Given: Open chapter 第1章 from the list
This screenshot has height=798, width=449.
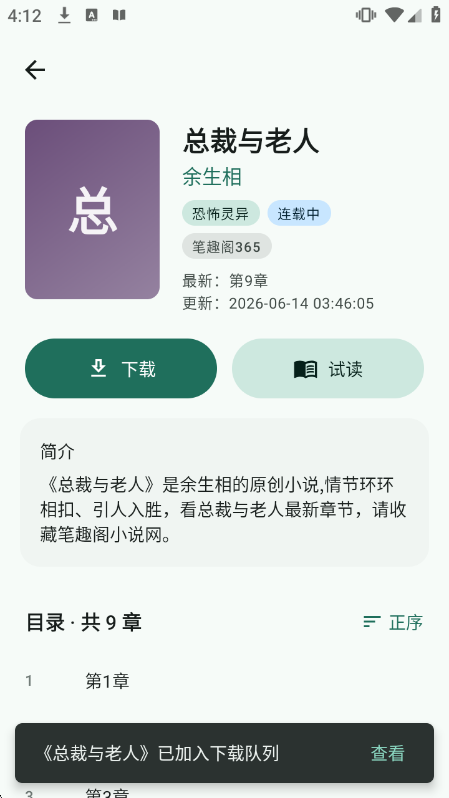Looking at the screenshot, I should (224, 681).
